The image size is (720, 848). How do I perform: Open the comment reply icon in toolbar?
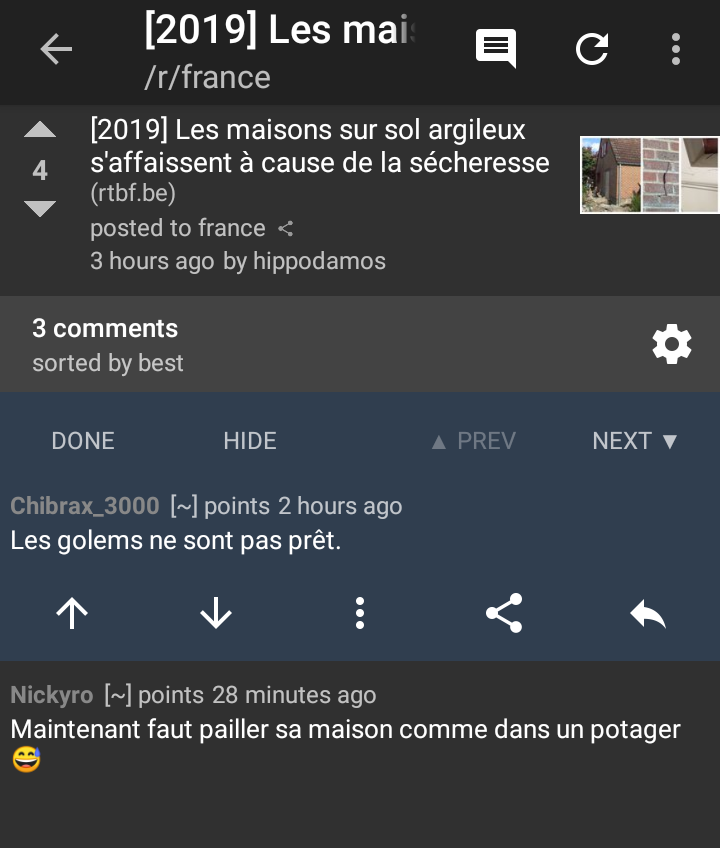[496, 48]
